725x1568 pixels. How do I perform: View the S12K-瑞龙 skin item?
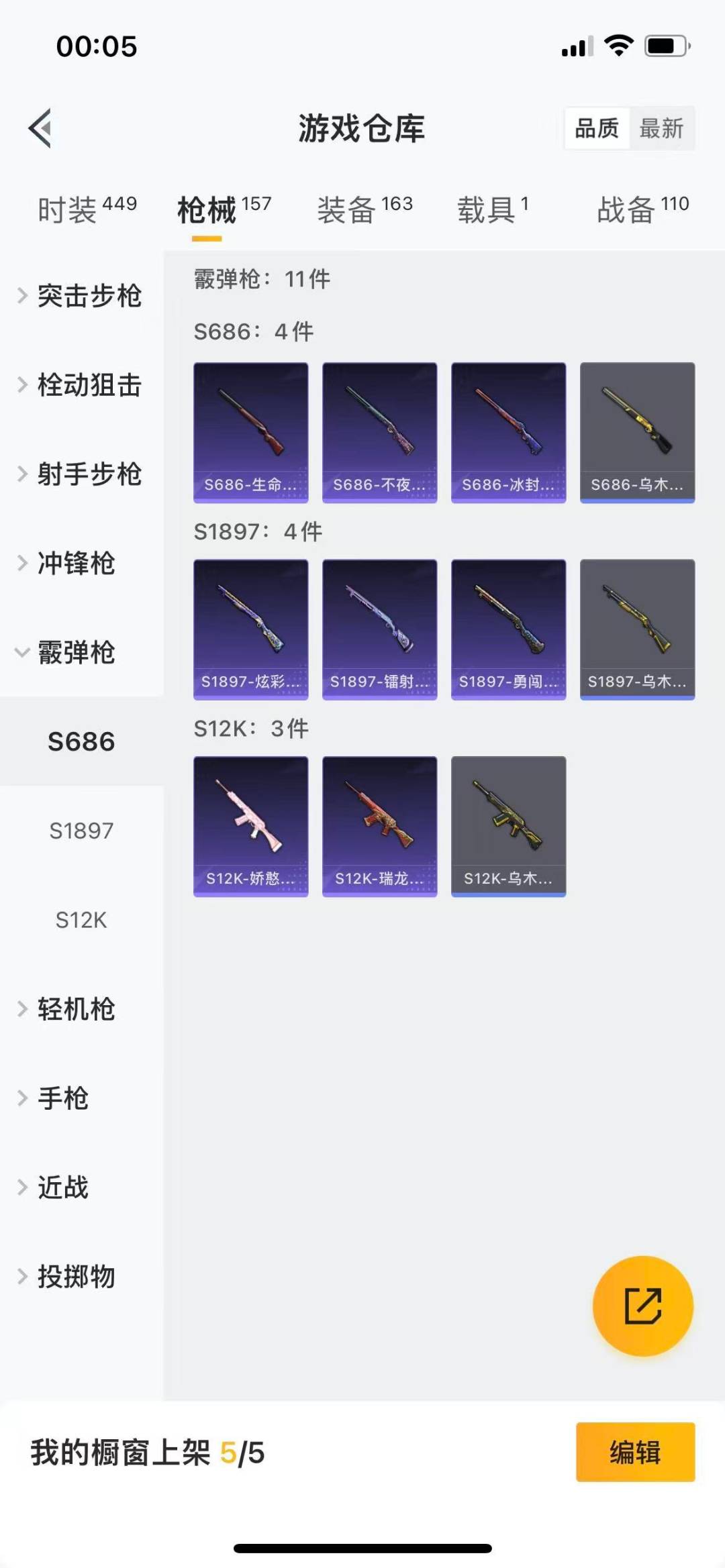coord(380,826)
